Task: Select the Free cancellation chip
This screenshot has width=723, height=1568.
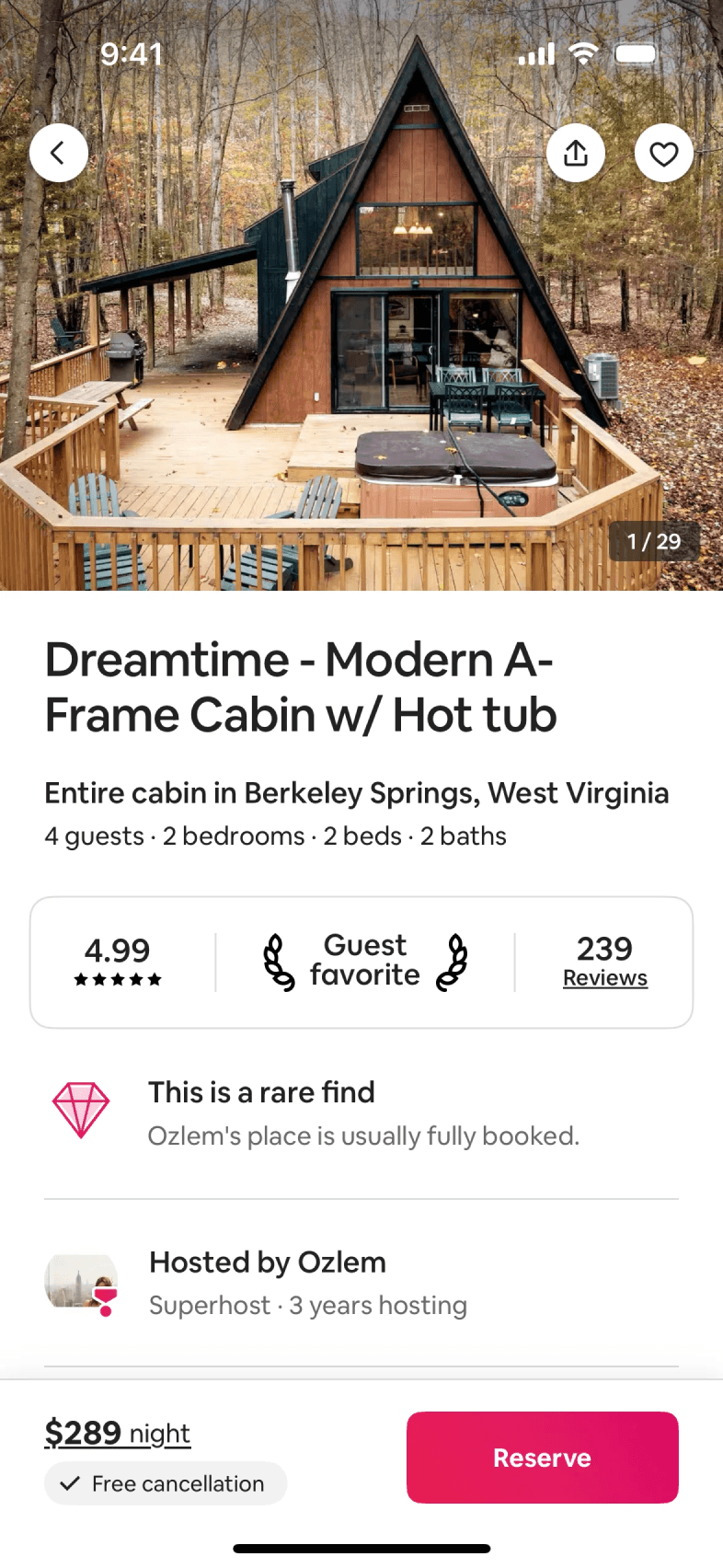Action: (166, 1482)
